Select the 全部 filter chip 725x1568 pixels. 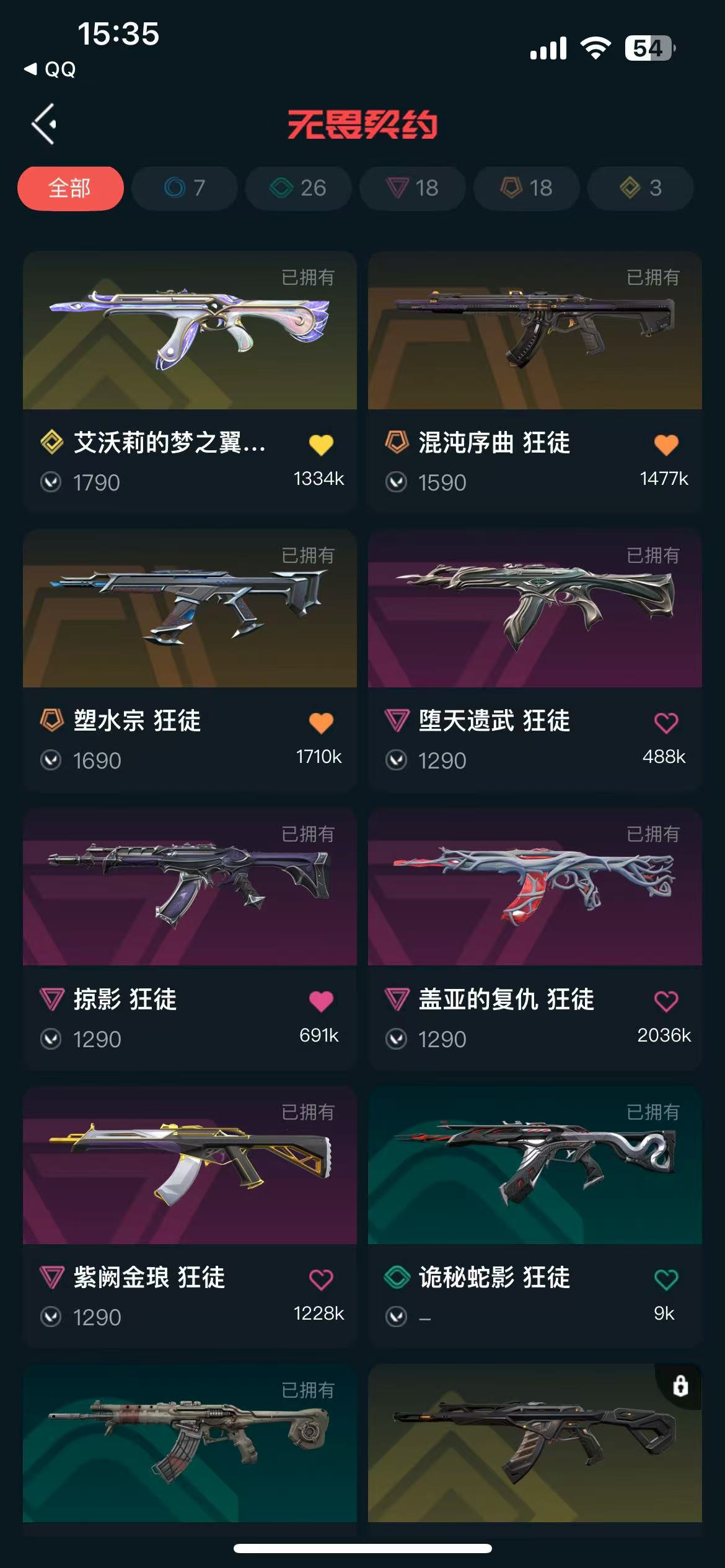coord(70,188)
